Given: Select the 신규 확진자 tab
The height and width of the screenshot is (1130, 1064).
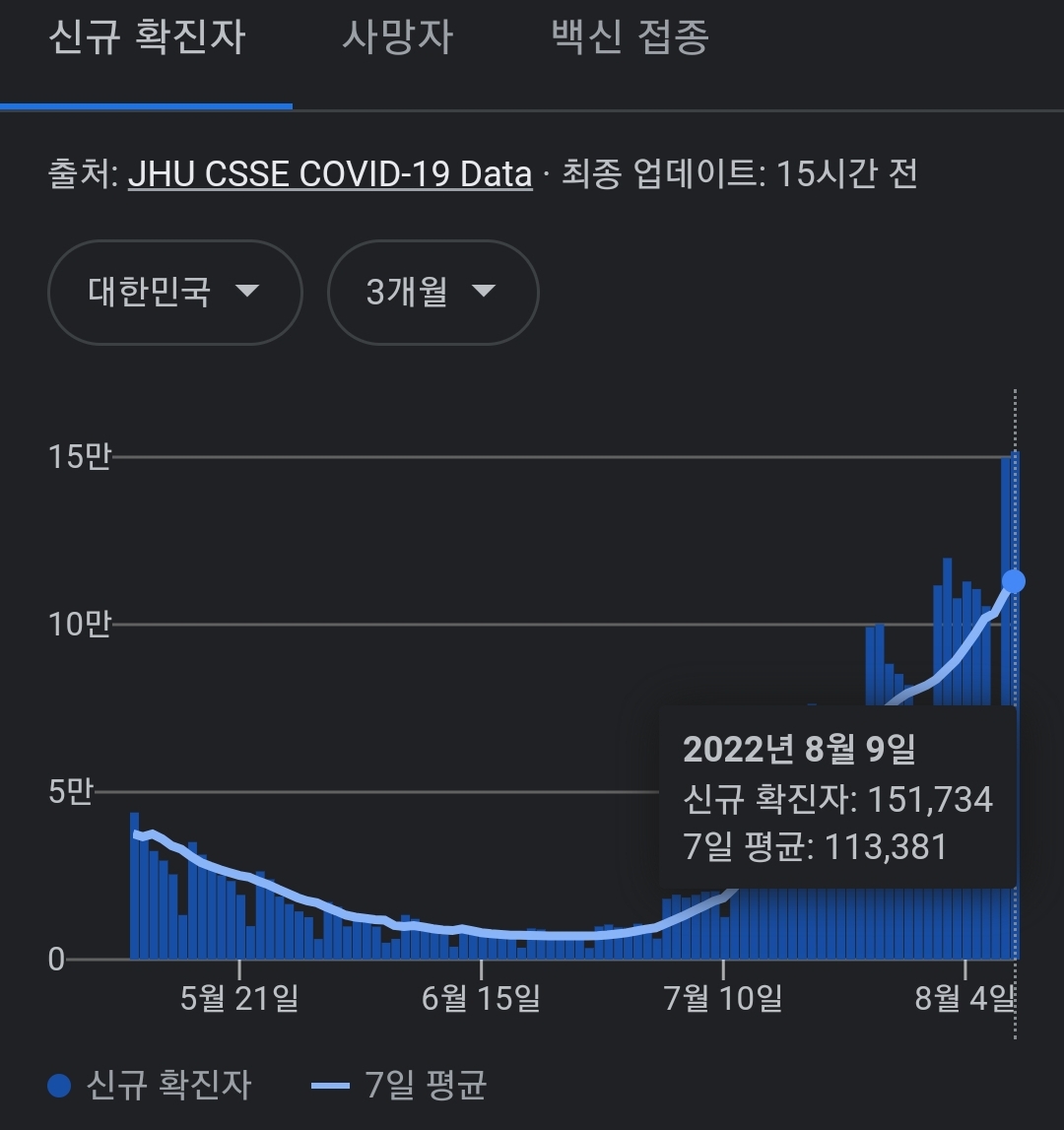Looking at the screenshot, I should (147, 37).
